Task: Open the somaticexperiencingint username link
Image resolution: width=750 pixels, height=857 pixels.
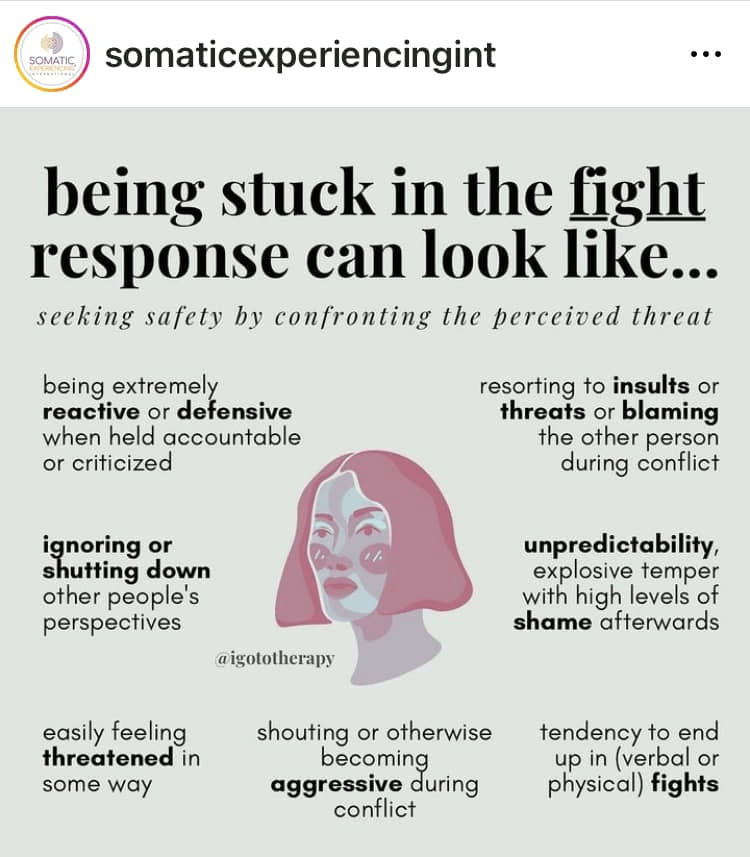Action: tap(300, 54)
